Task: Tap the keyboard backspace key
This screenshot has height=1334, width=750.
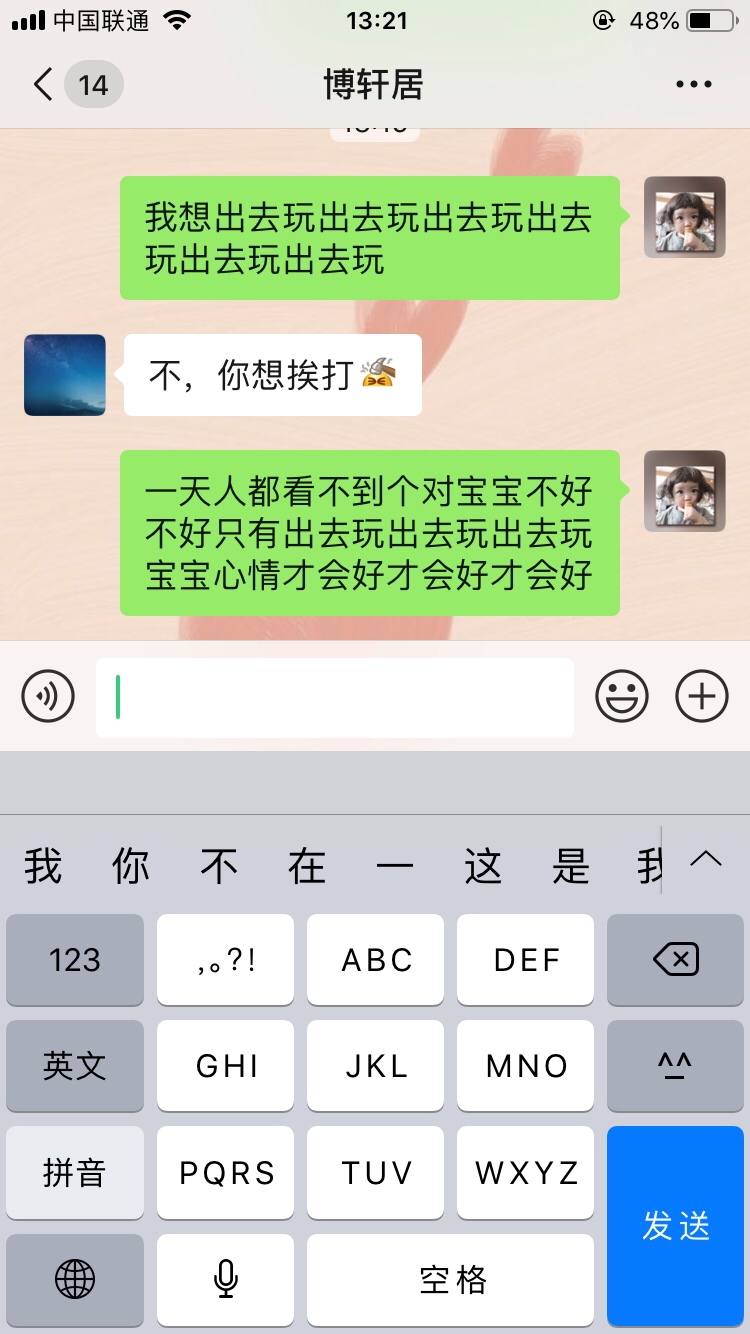Action: (676, 960)
